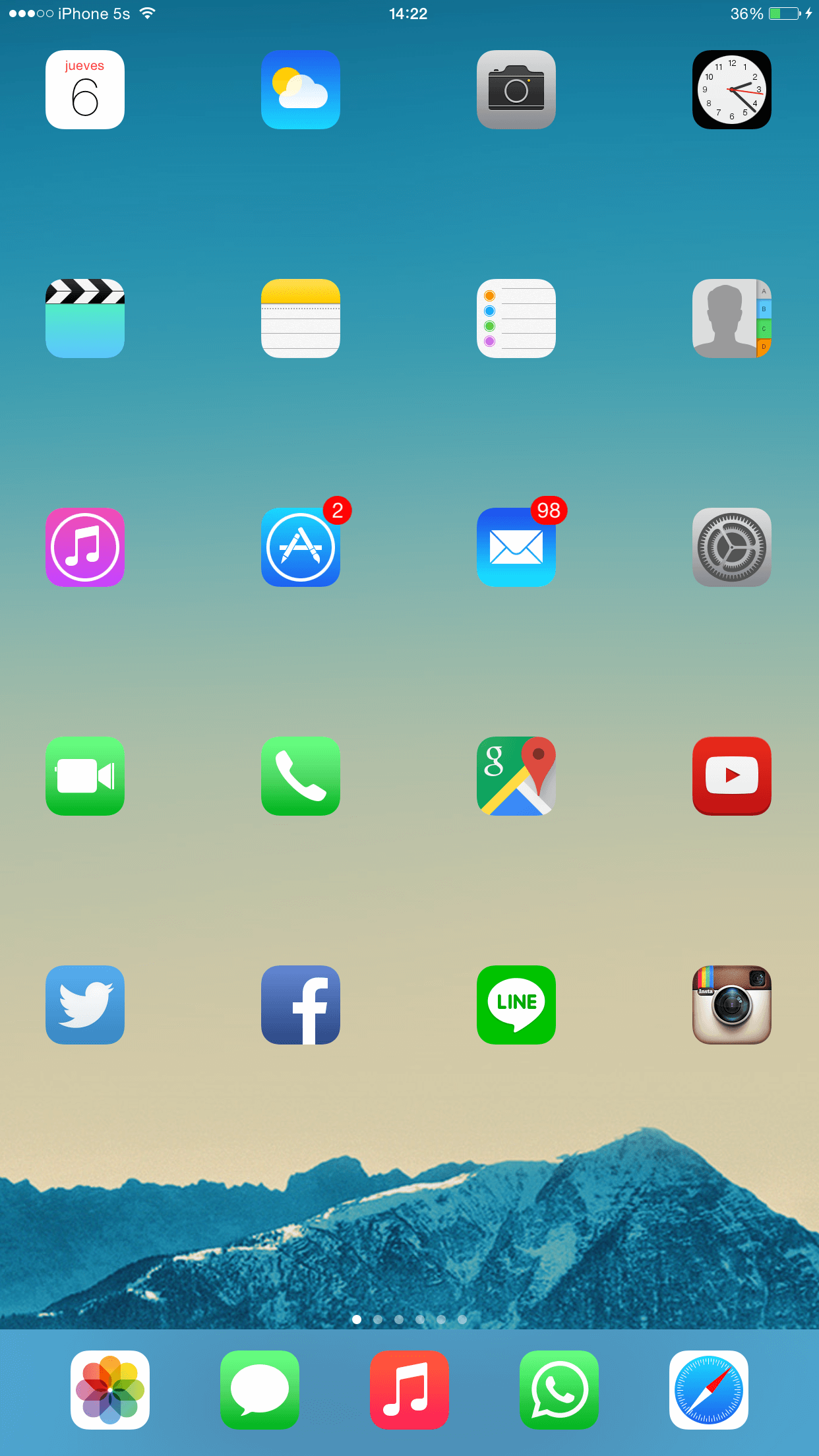Screen dimensions: 819x1456
Task: Open the Reminders app
Action: [516, 318]
